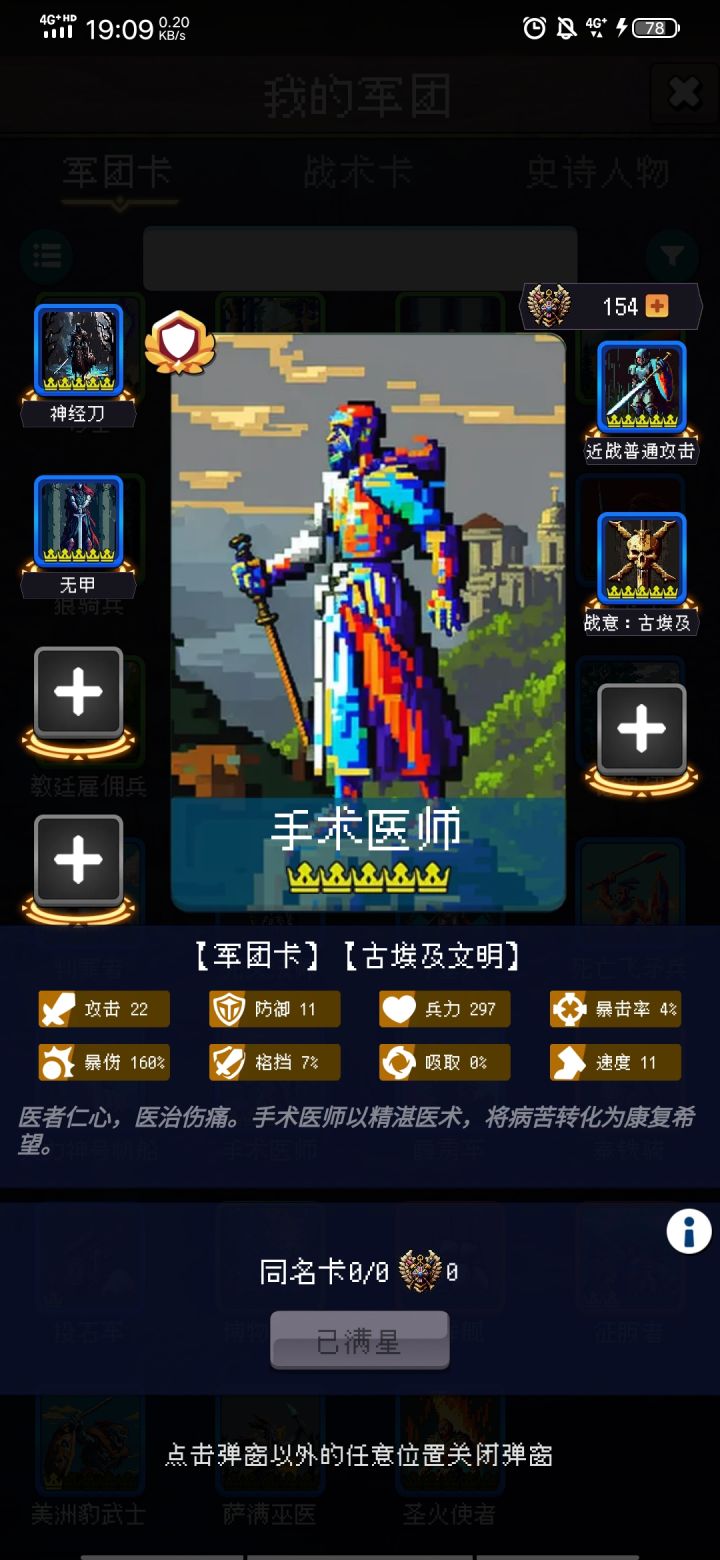The height and width of the screenshot is (1560, 720).
Task: Tap the 已满星 button
Action: tap(359, 1340)
